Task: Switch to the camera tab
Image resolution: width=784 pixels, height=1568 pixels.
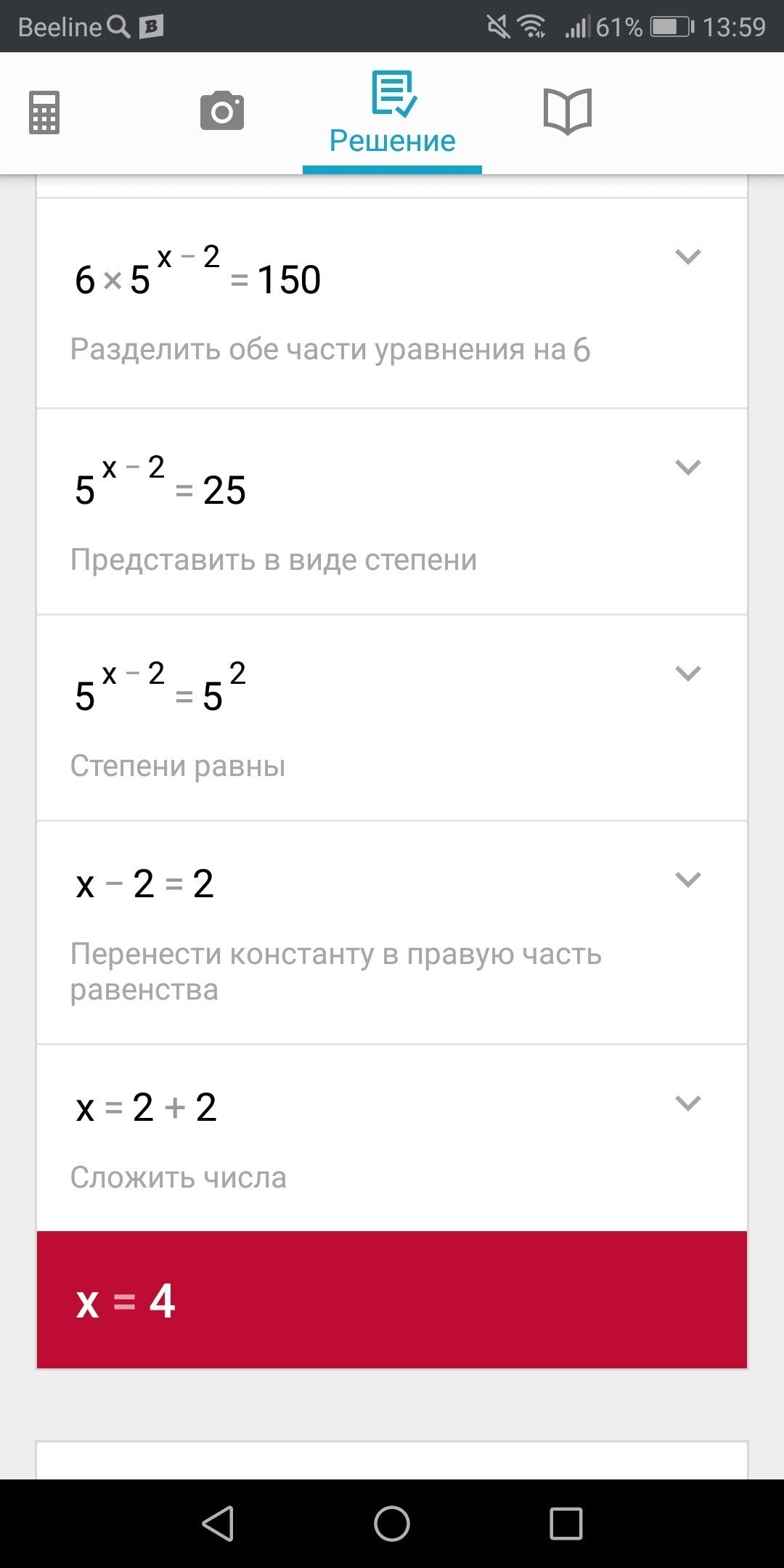Action: pyautogui.click(x=222, y=111)
